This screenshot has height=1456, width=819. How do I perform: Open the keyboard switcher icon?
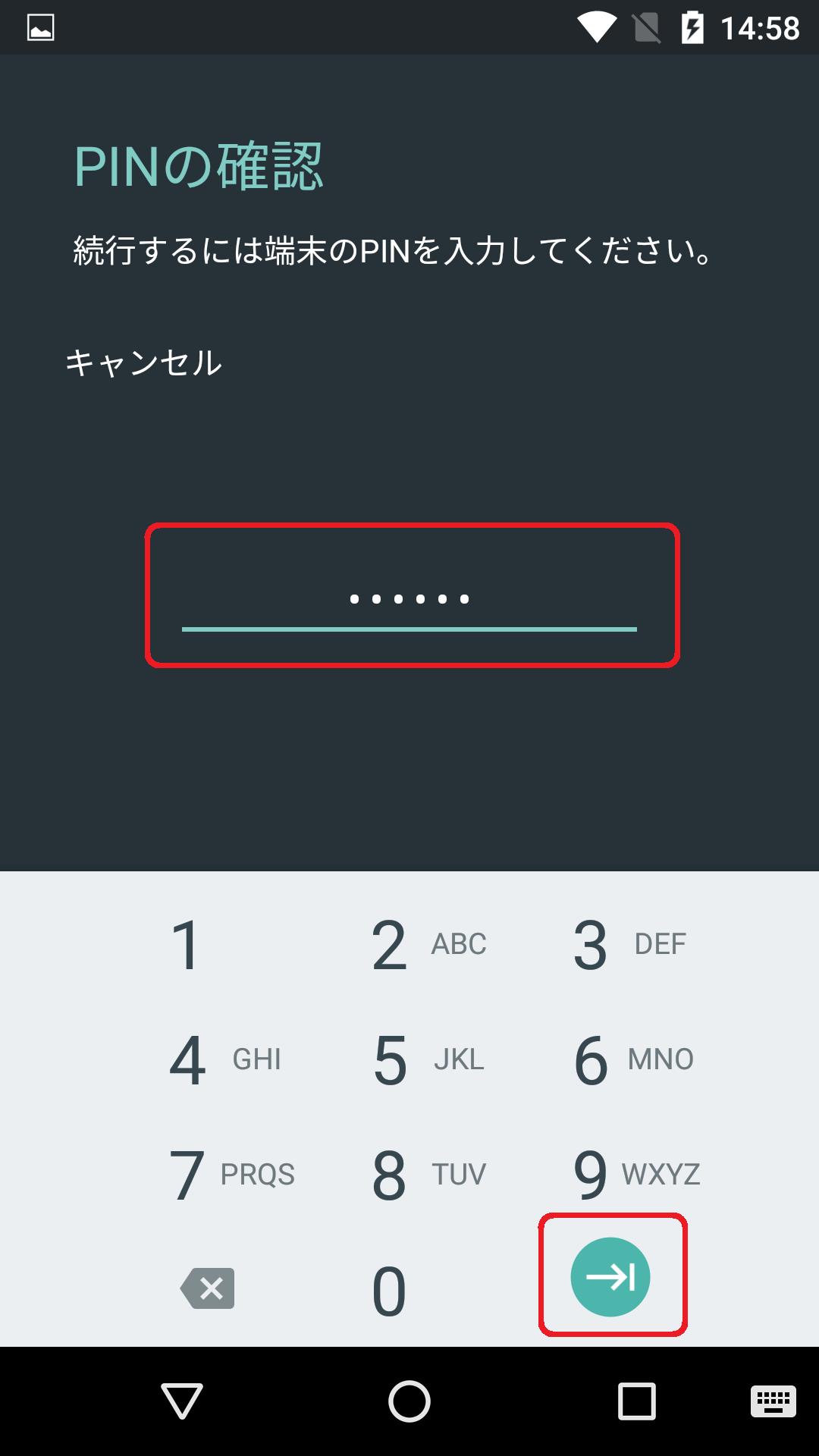click(773, 1401)
